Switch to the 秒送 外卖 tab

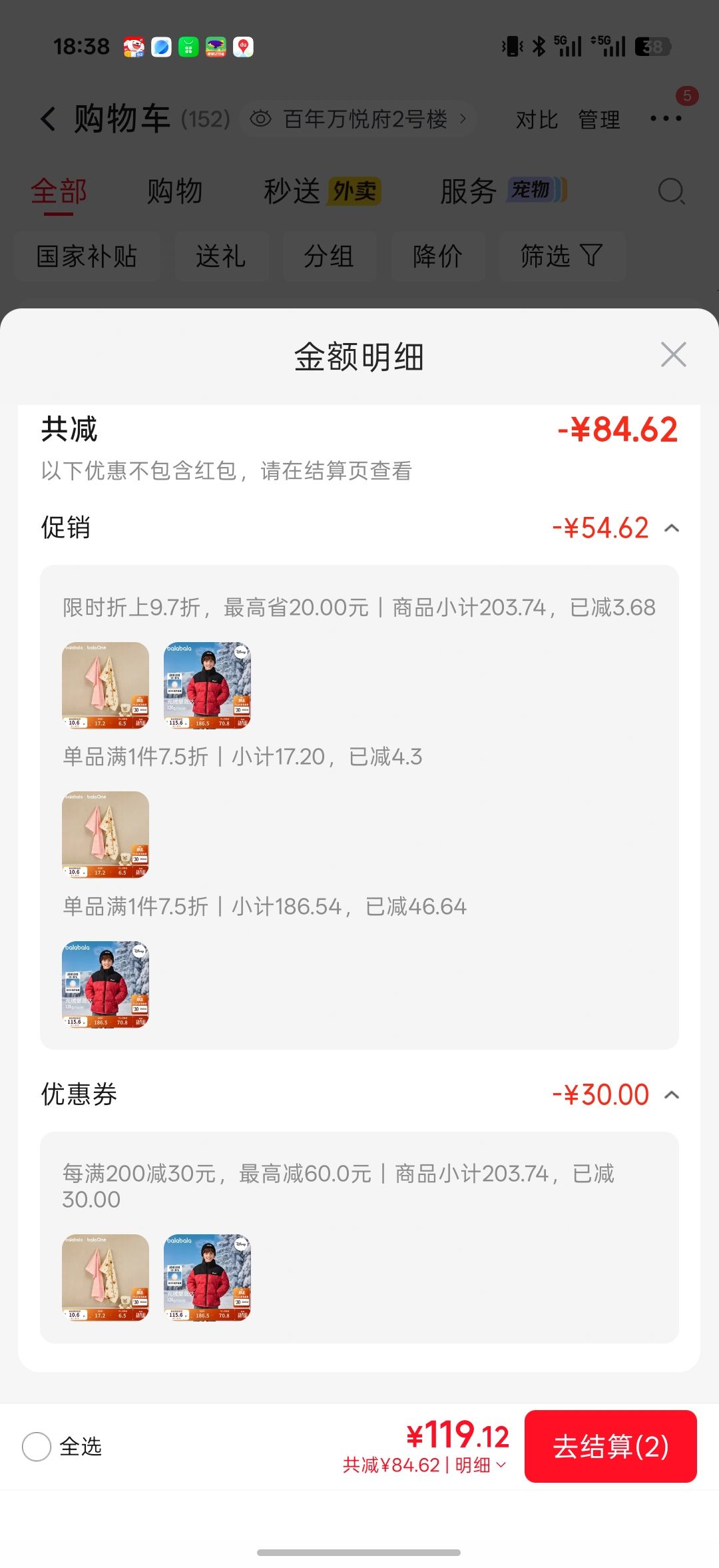(x=322, y=191)
